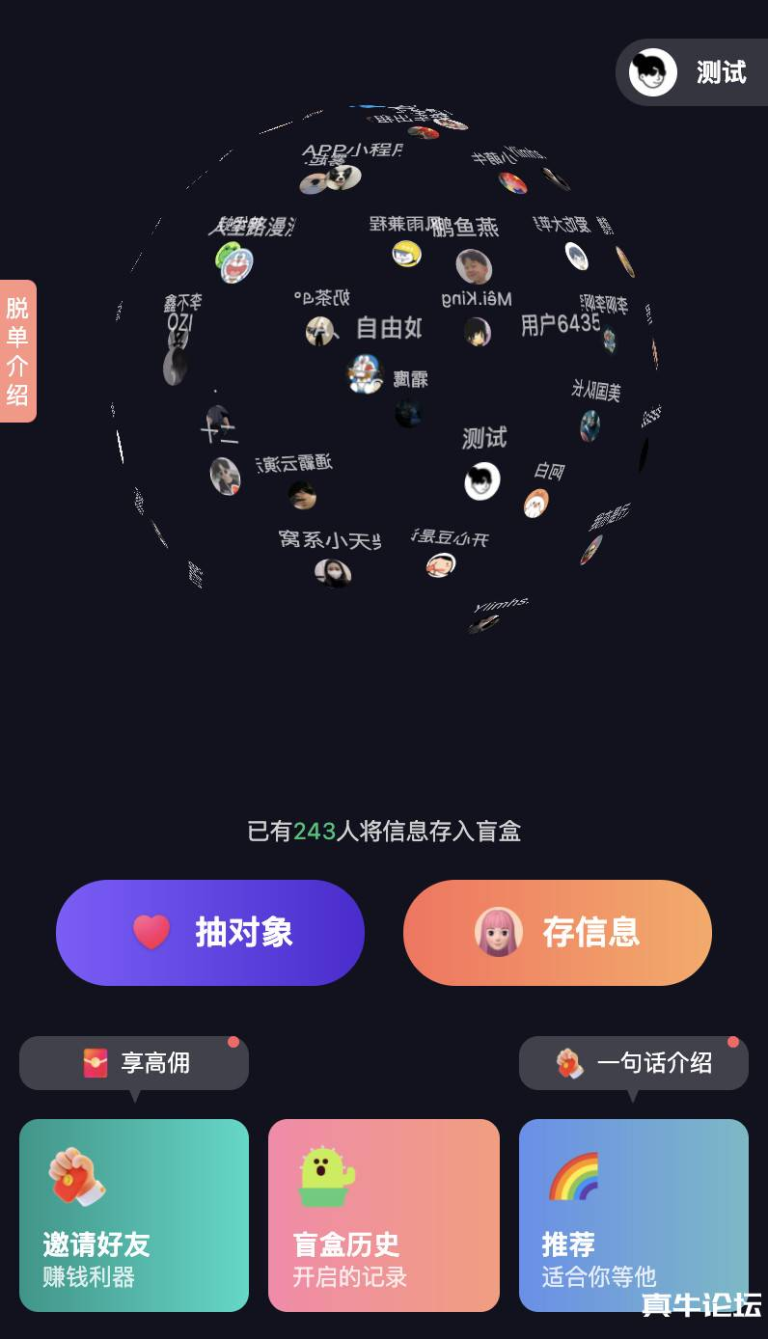Open the 推荐 card
The image size is (768, 1339).
[633, 1215]
